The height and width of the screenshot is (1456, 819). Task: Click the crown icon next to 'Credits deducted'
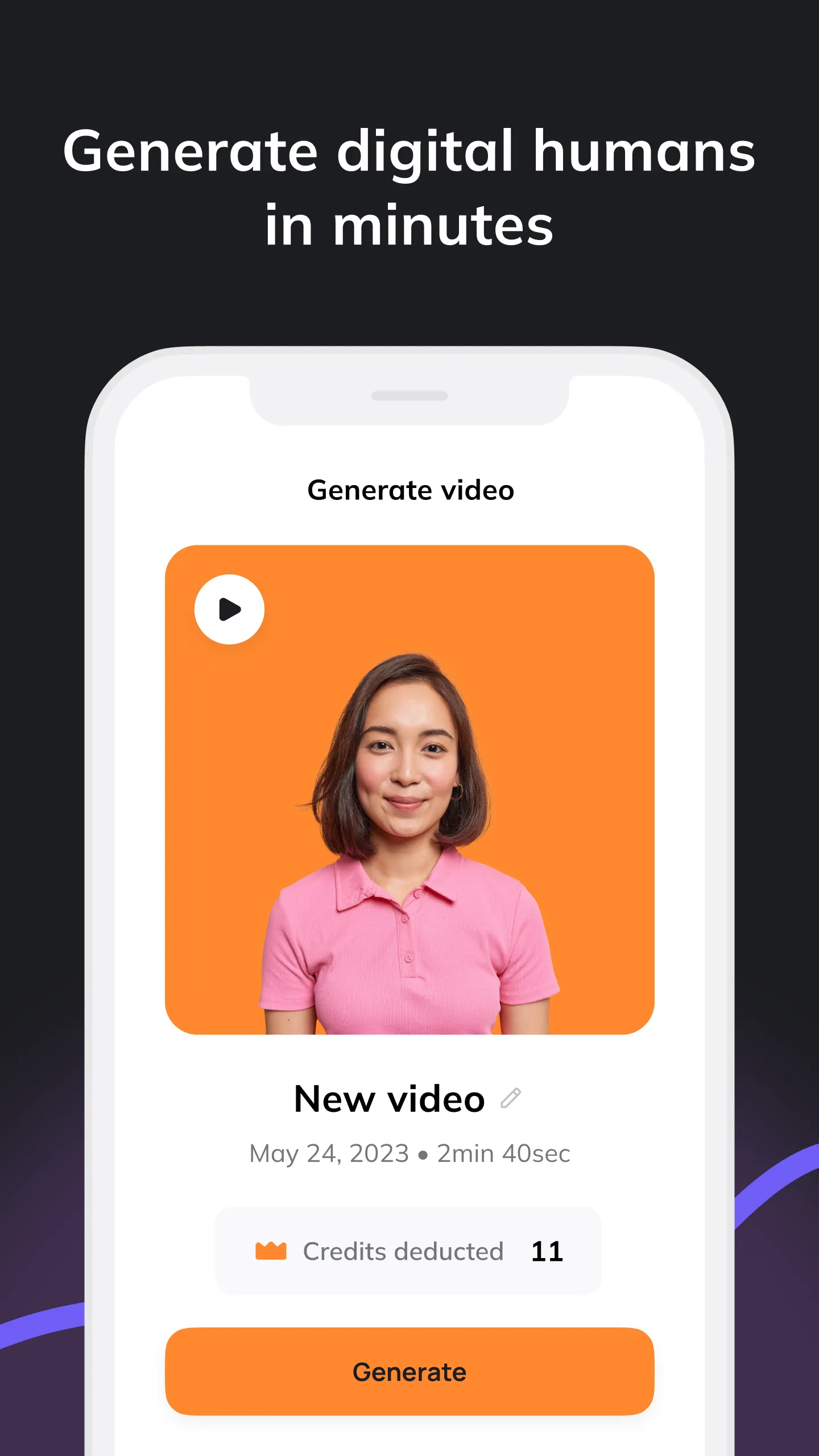pyautogui.click(x=270, y=1250)
